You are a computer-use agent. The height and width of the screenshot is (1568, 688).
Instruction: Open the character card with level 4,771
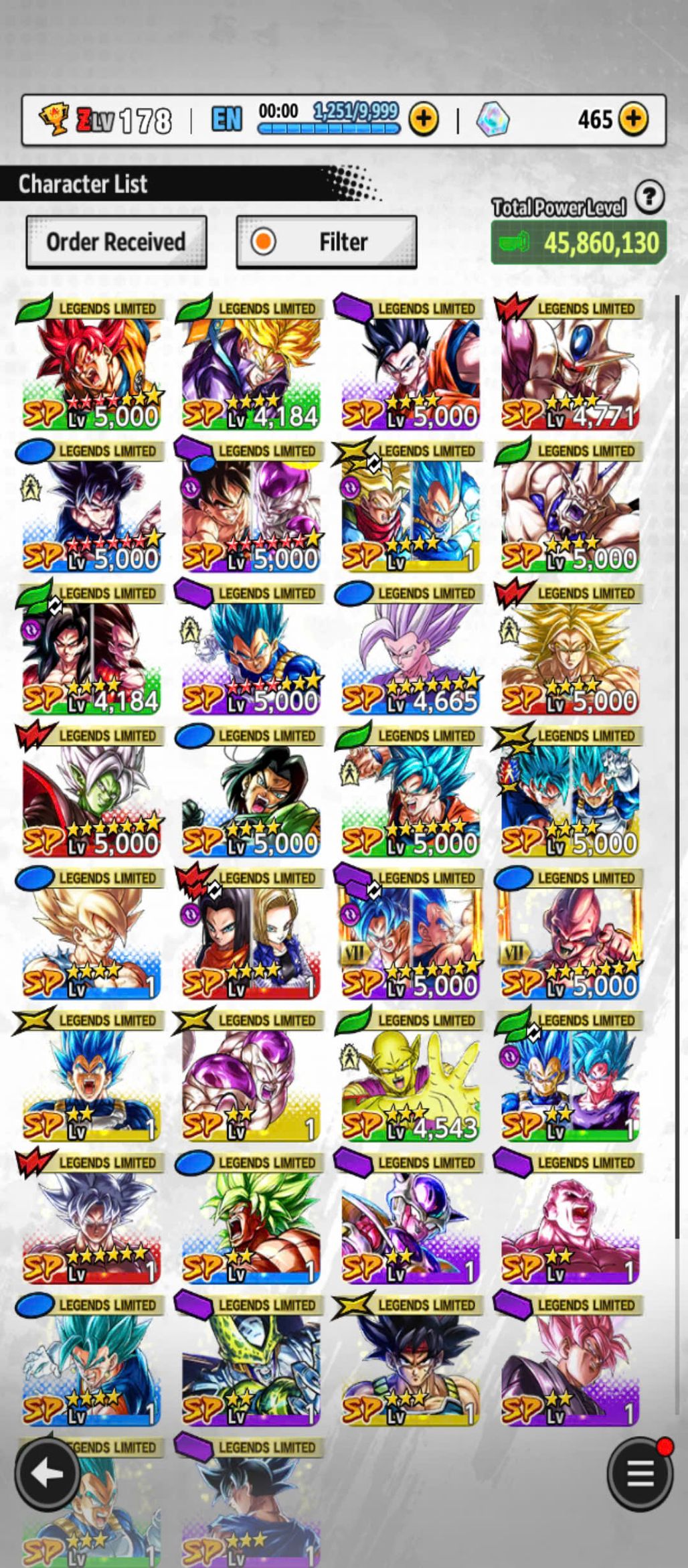(570, 368)
